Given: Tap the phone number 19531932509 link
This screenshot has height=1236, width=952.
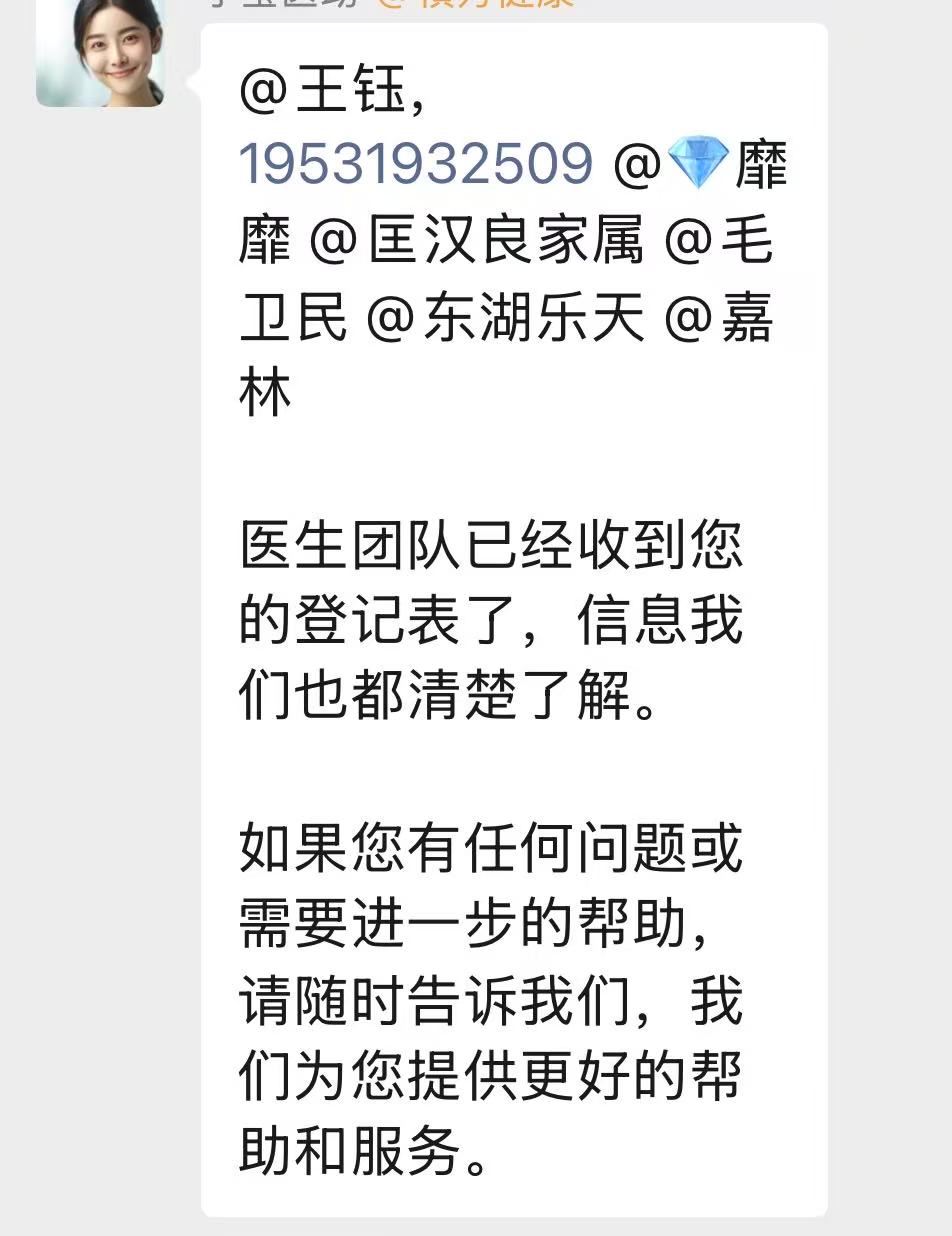Looking at the screenshot, I should tap(416, 163).
